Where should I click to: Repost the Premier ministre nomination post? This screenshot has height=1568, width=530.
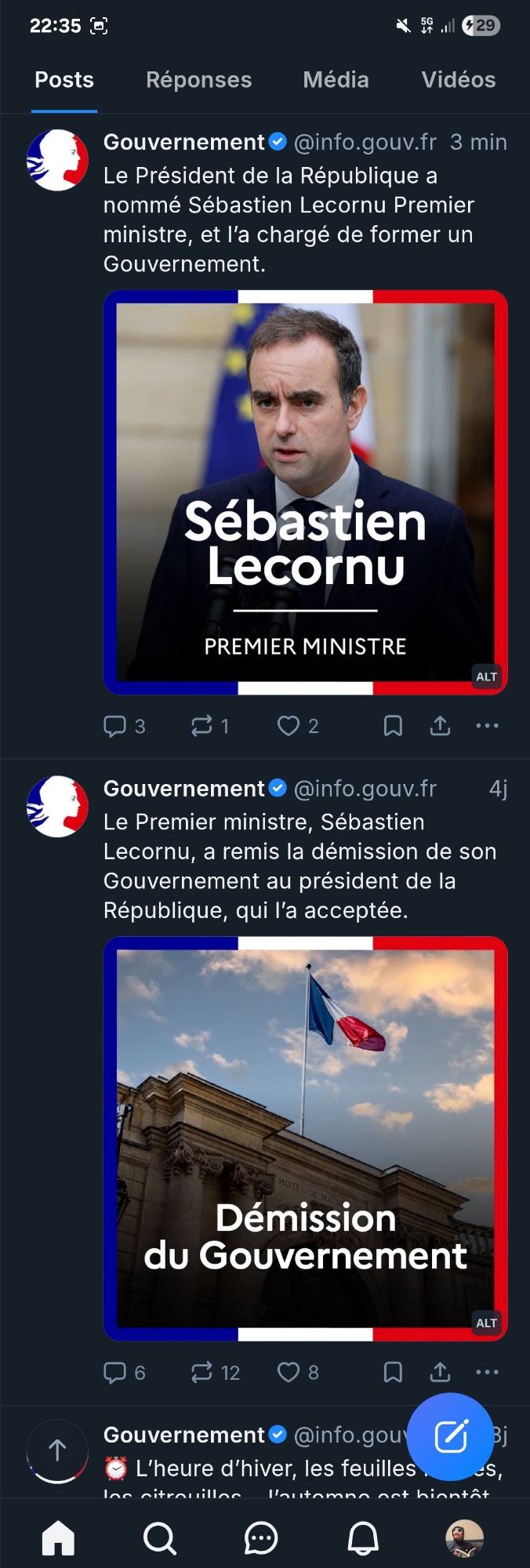(x=202, y=726)
